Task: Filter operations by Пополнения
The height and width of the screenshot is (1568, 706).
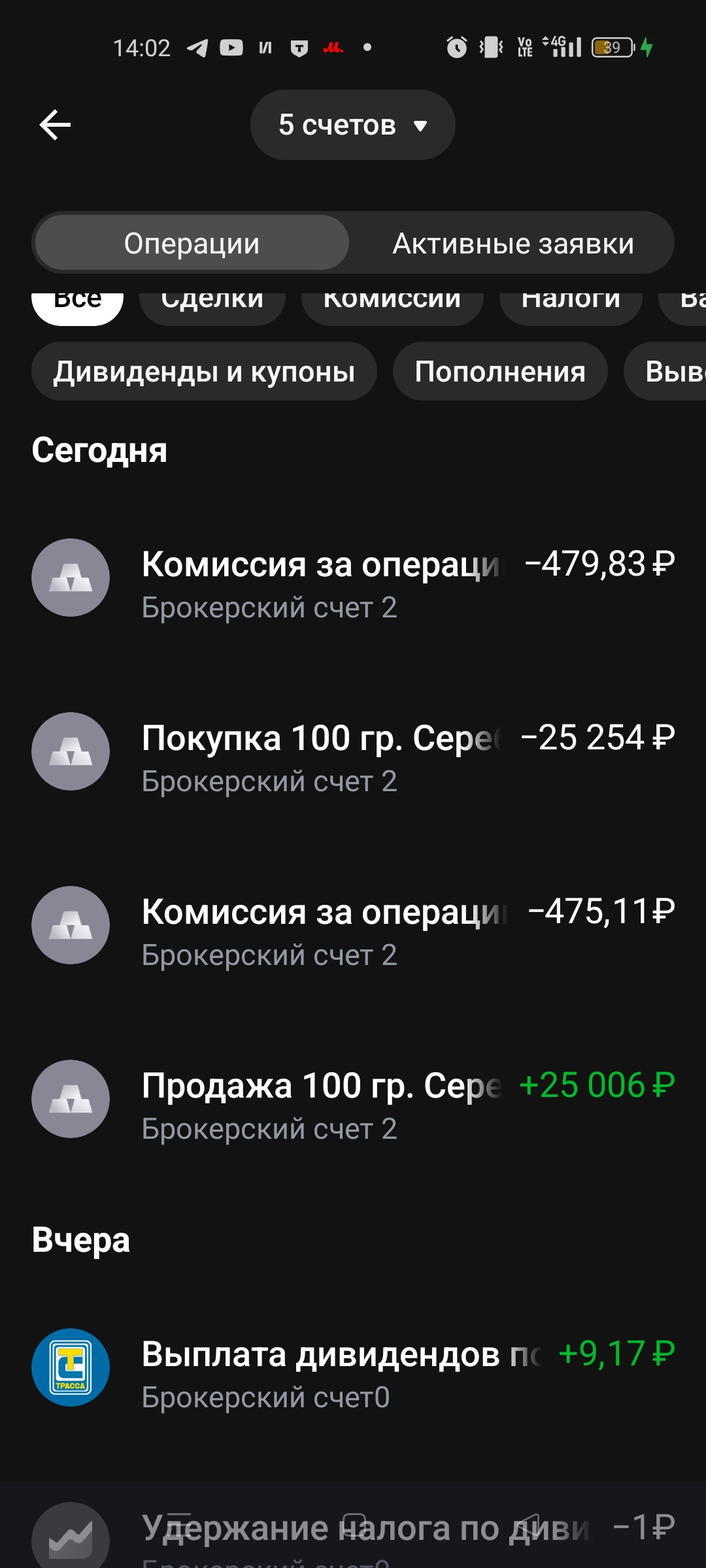Action: (499, 372)
